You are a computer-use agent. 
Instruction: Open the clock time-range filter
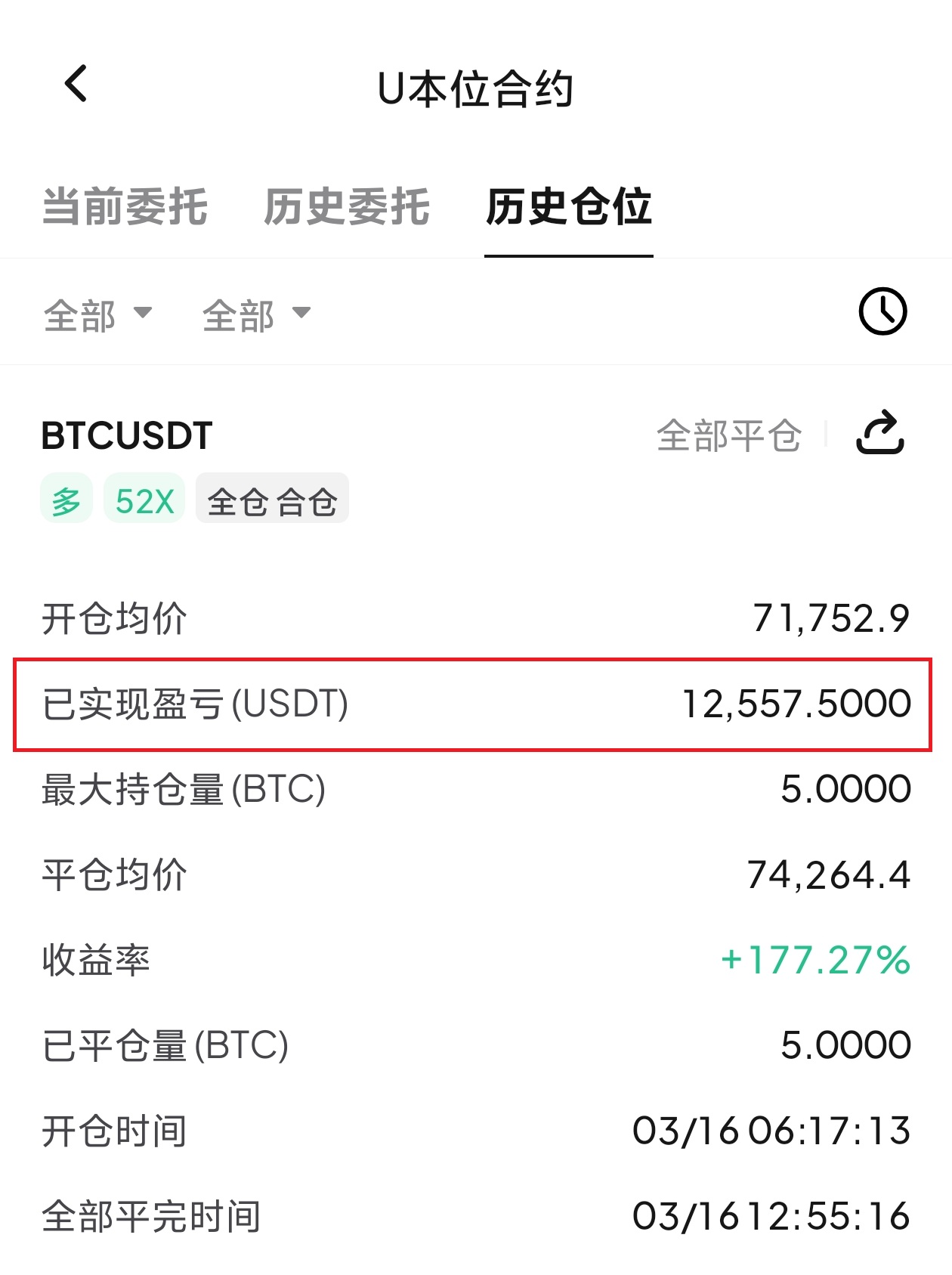tap(882, 311)
